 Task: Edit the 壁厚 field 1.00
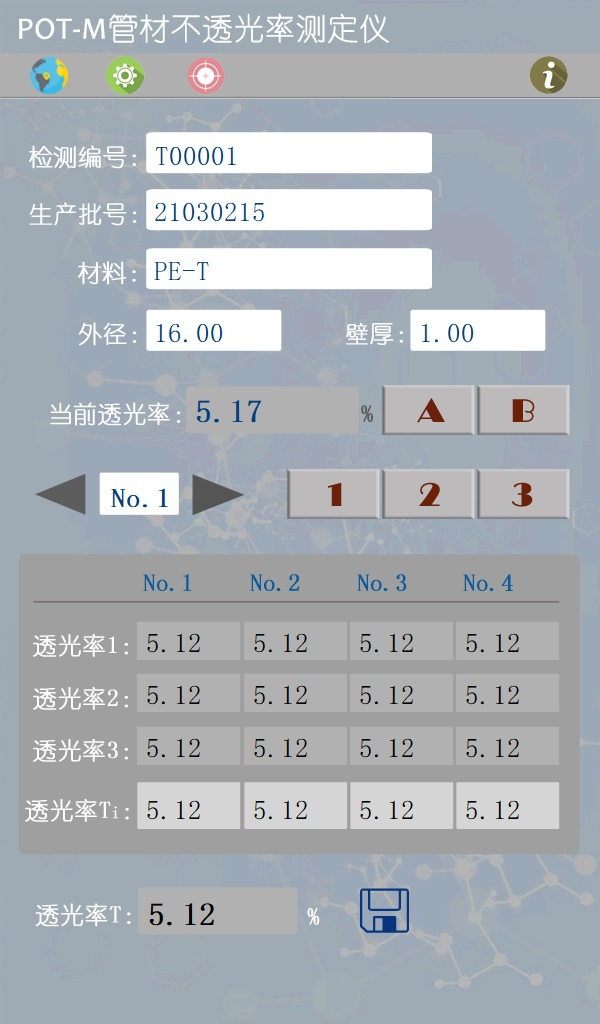click(x=477, y=331)
